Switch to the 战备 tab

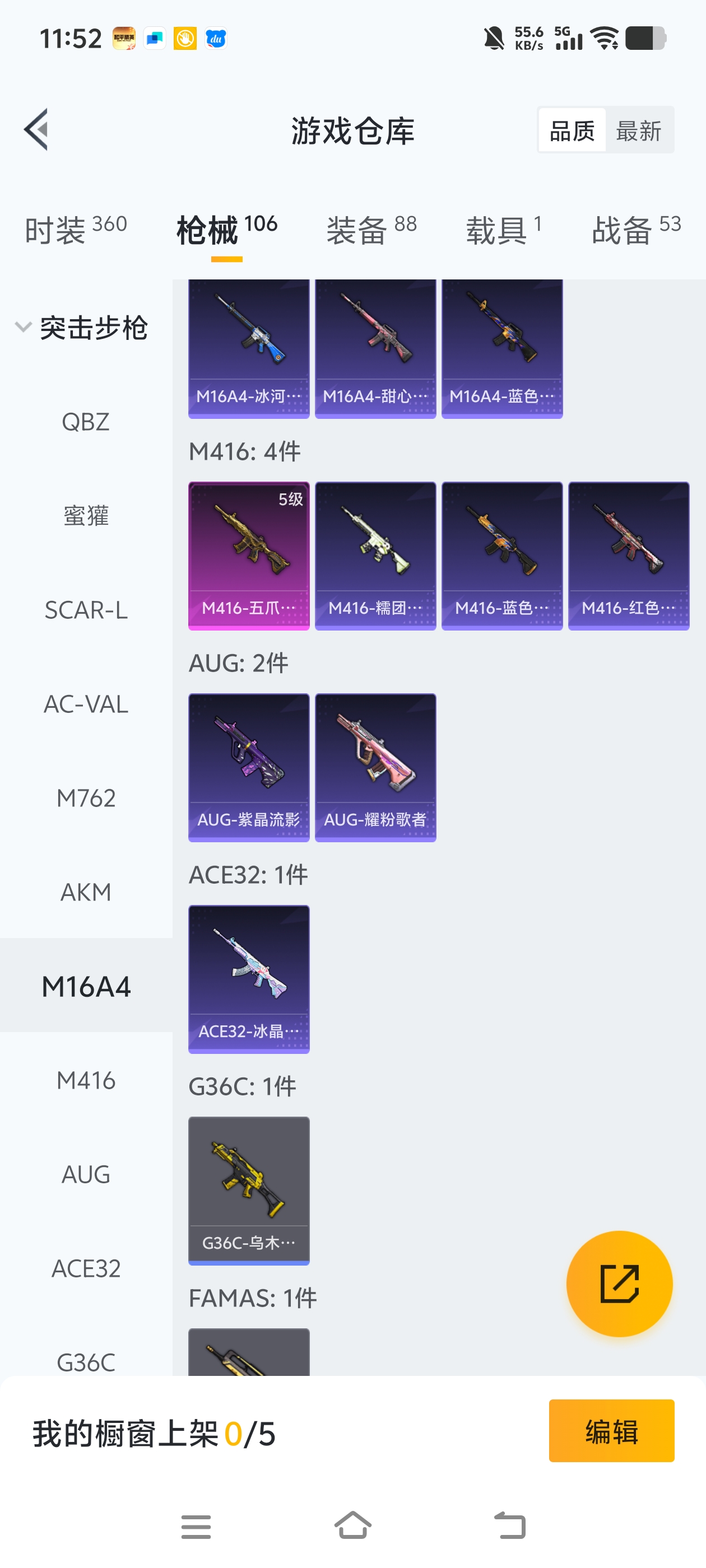tap(635, 230)
